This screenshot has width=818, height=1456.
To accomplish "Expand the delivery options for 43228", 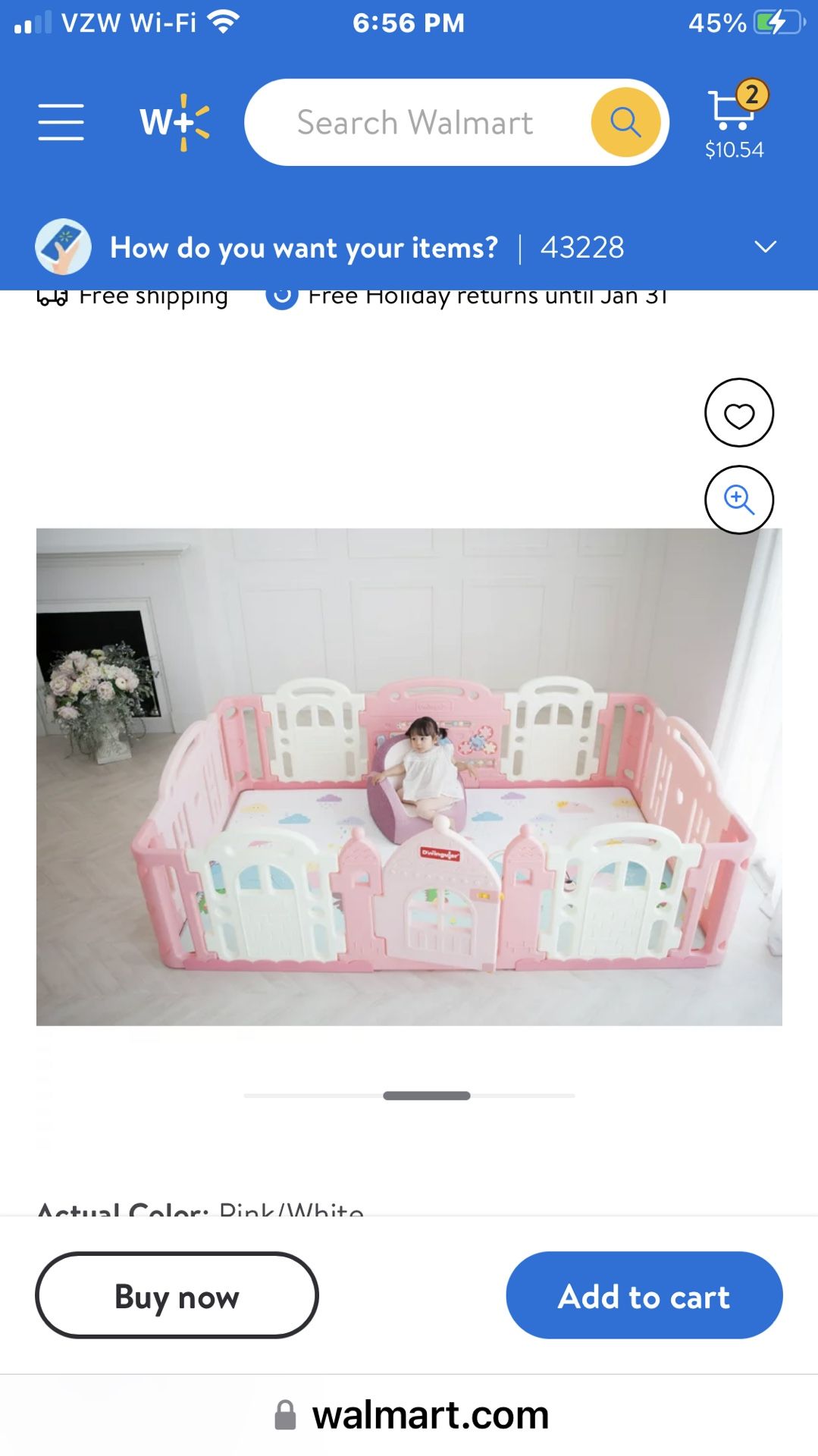I will pos(765,247).
